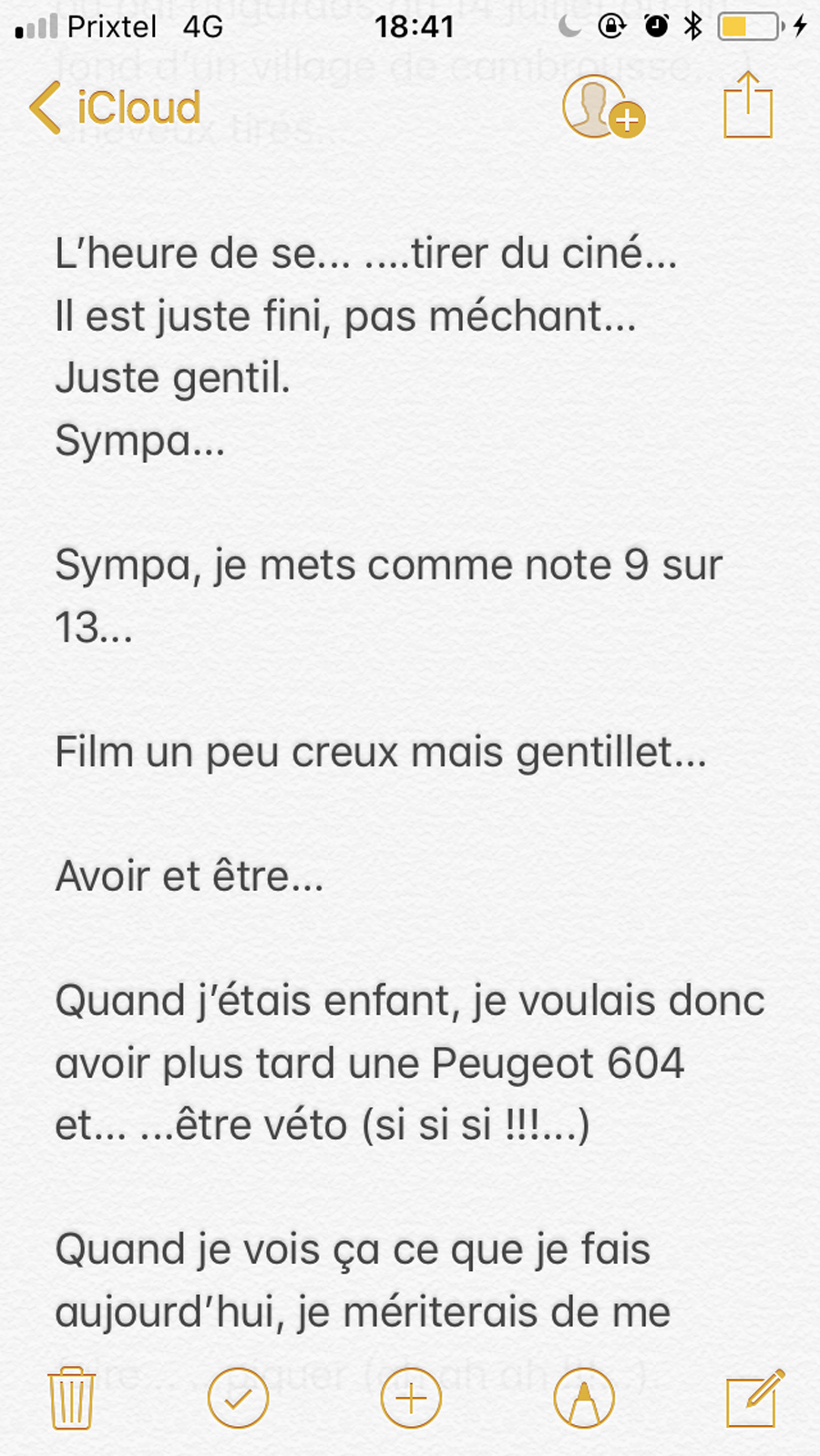The height and width of the screenshot is (1456, 820).
Task: Add a checklist to the note
Action: pyautogui.click(x=238, y=1398)
